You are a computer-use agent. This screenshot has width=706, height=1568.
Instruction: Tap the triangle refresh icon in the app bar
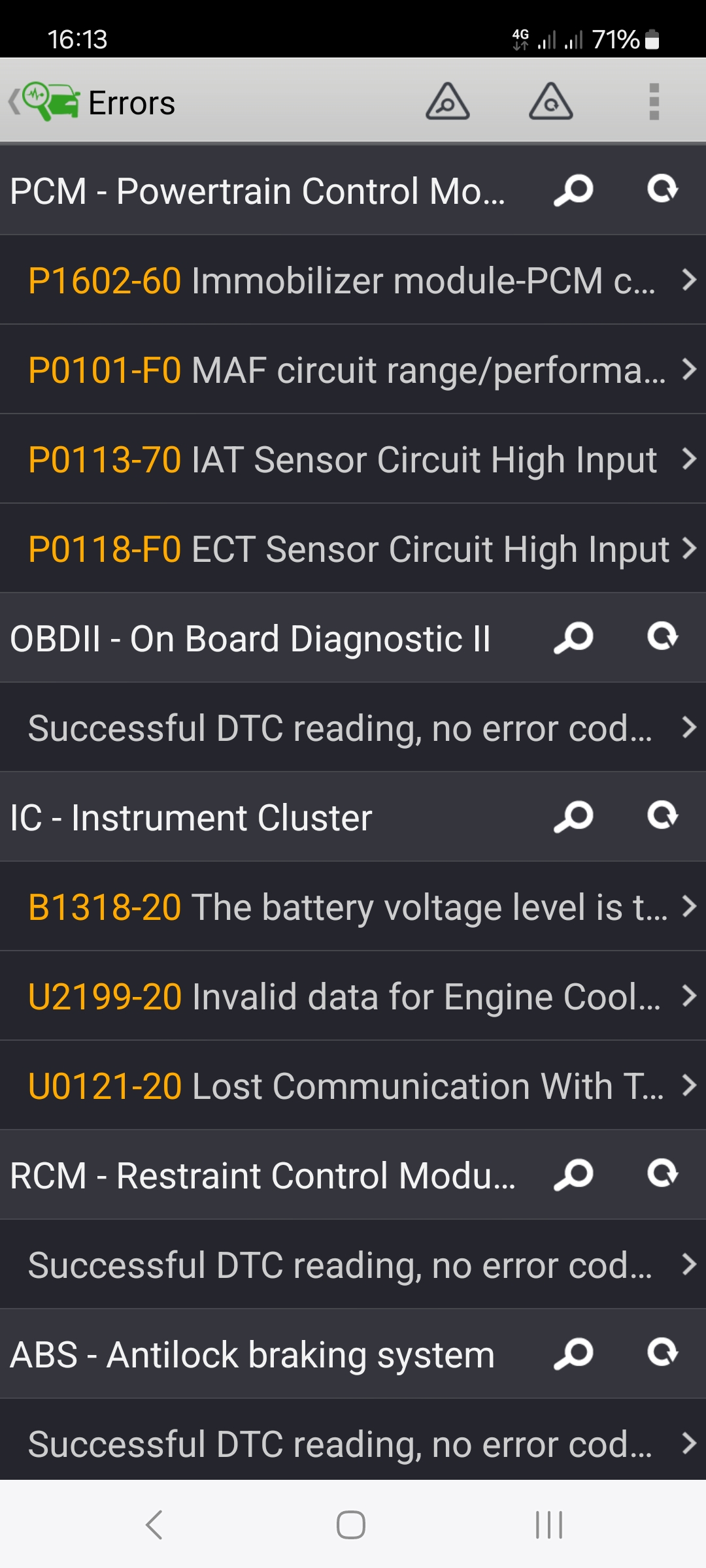(x=551, y=101)
